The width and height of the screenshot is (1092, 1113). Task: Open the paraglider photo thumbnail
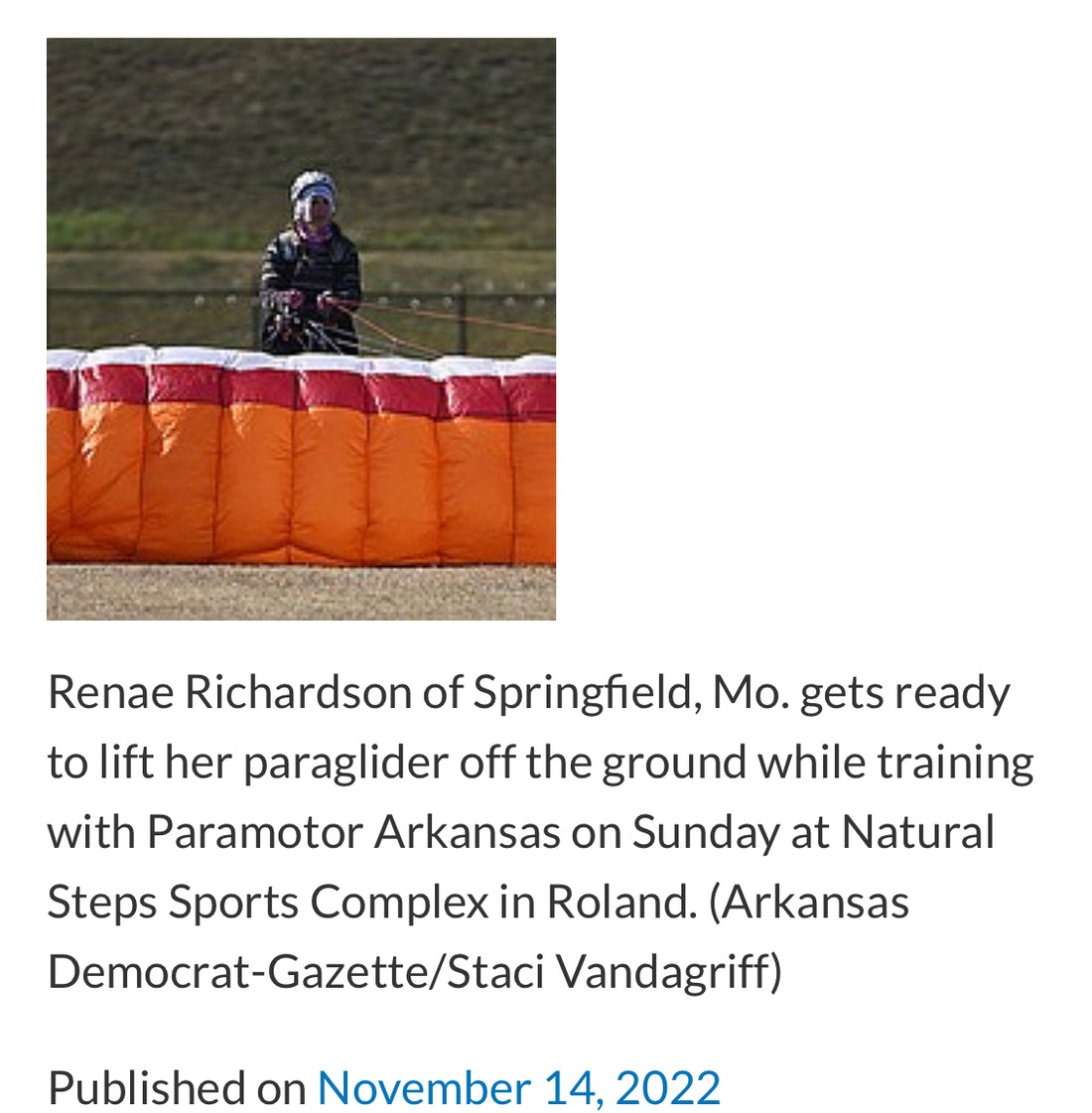coord(301,329)
